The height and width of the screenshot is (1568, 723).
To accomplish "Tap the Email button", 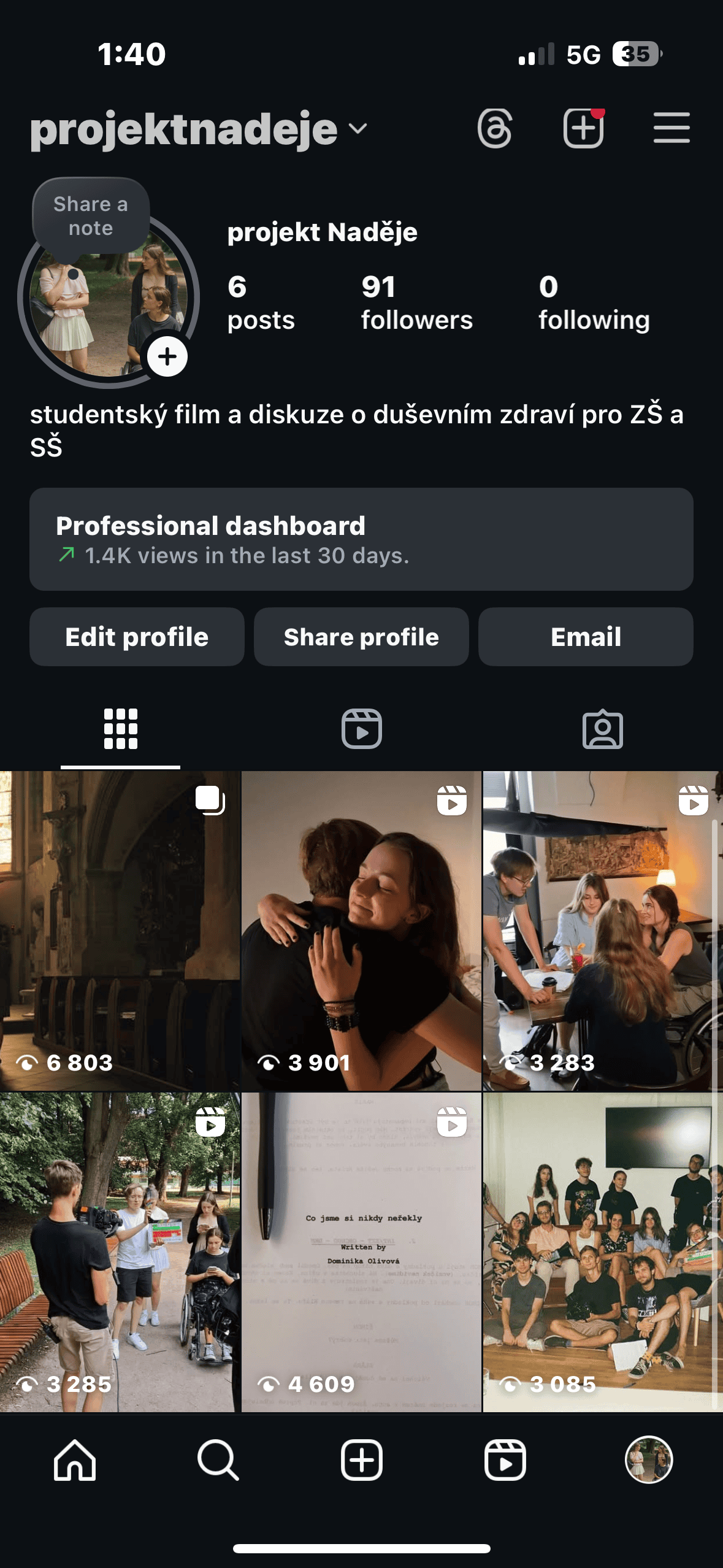I will [586, 637].
